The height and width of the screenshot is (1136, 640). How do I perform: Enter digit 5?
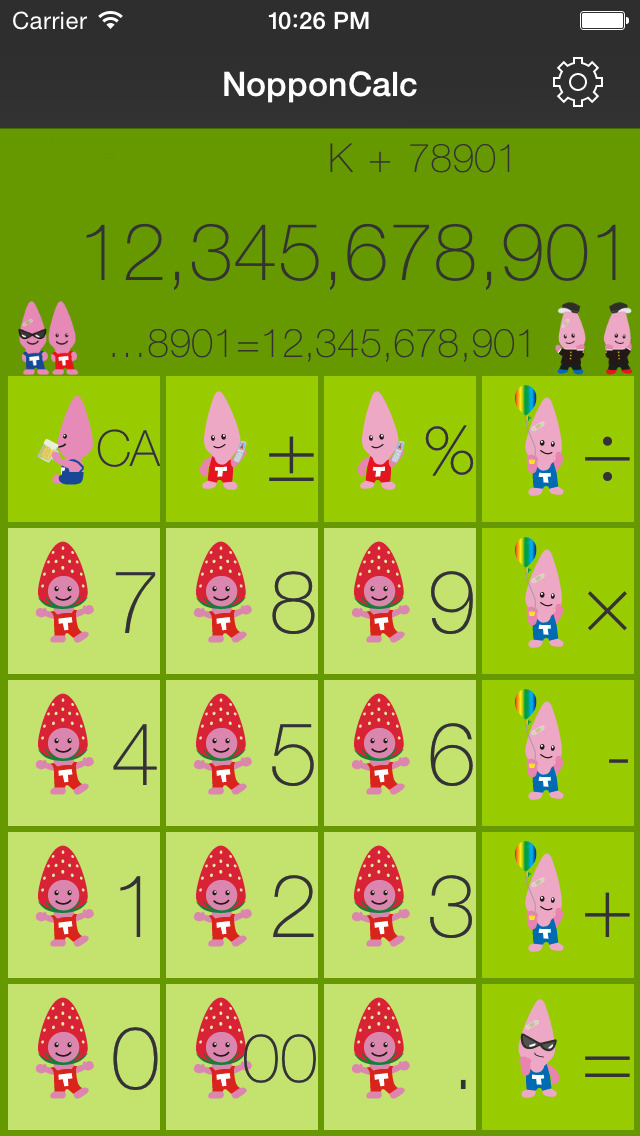pos(242,753)
